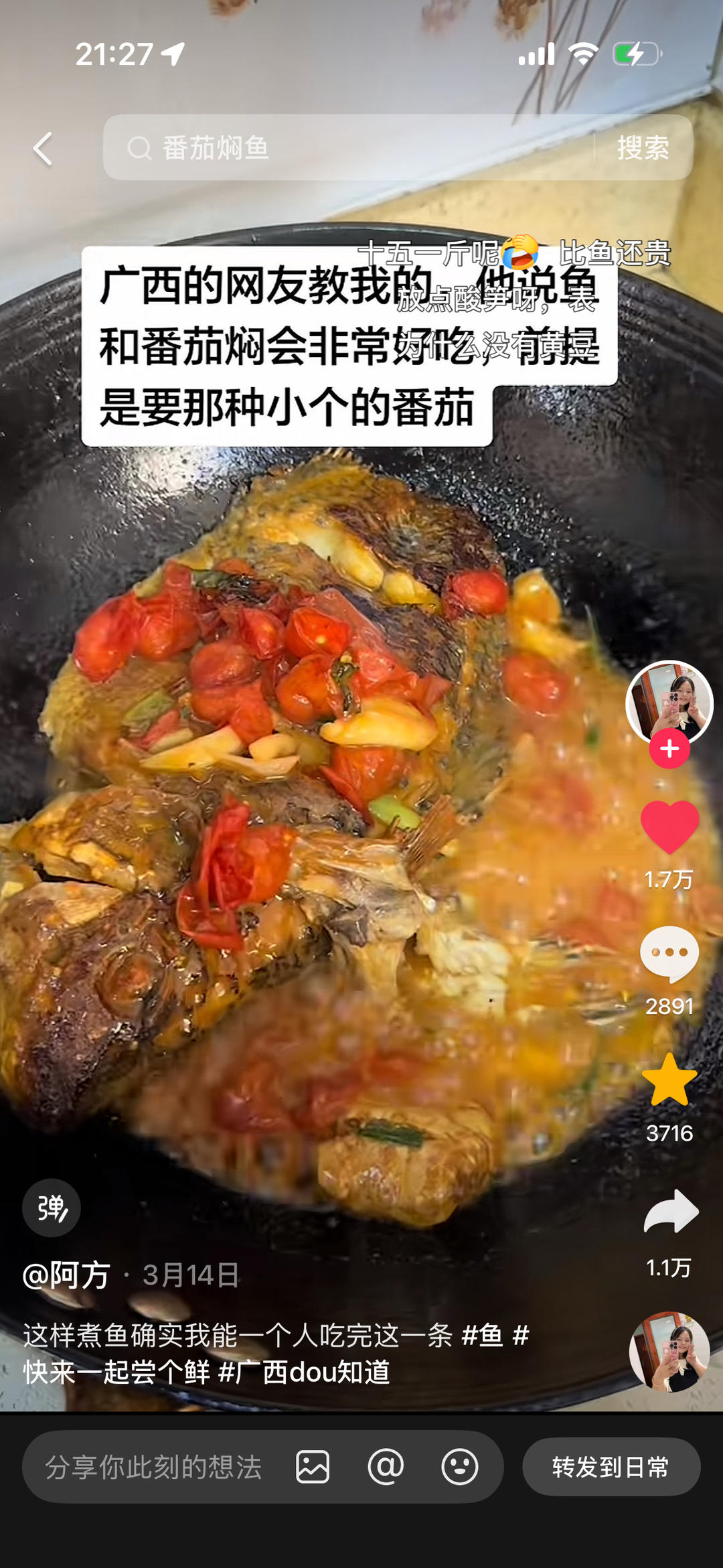Like the video with the heart icon
The height and width of the screenshot is (1568, 723).
coord(669,828)
